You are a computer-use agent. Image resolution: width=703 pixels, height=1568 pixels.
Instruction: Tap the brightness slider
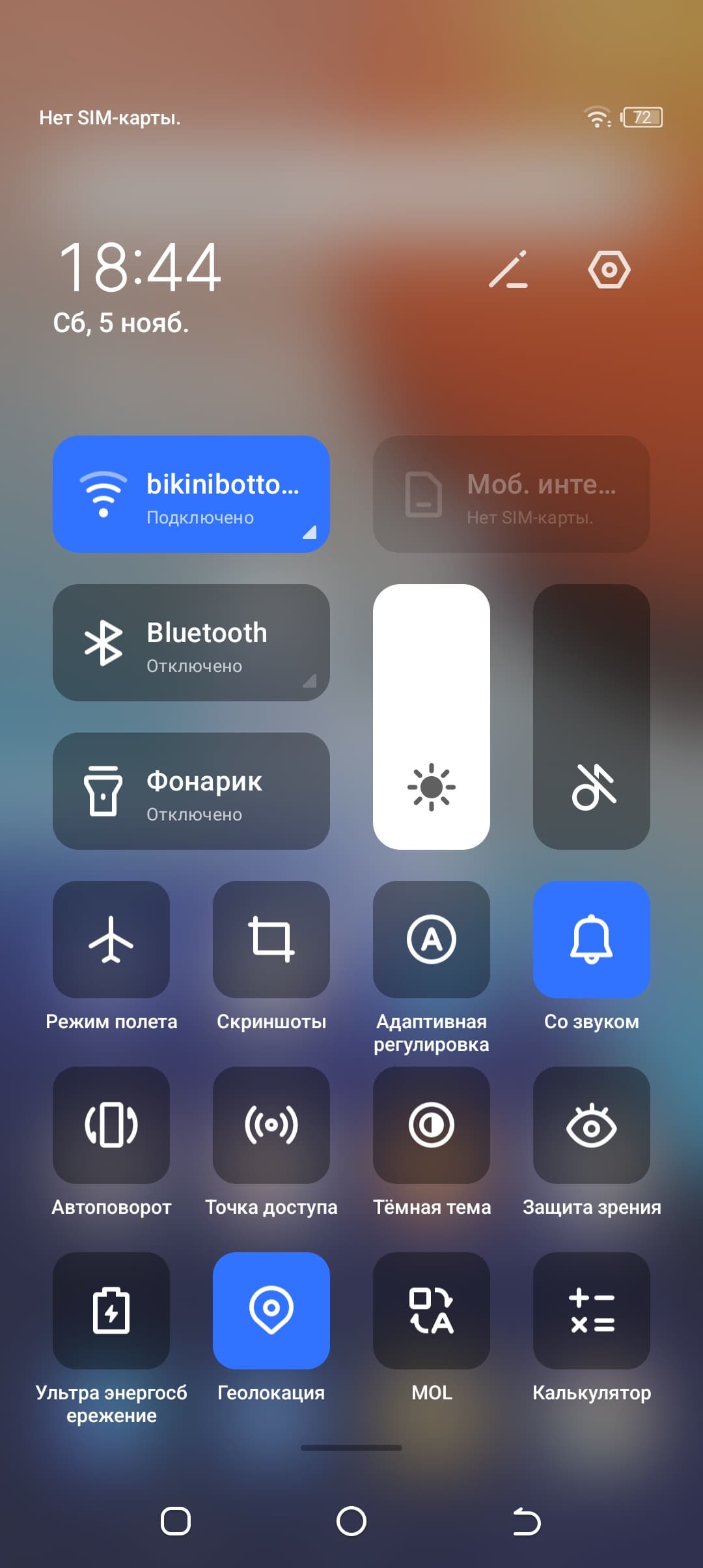tap(431, 716)
